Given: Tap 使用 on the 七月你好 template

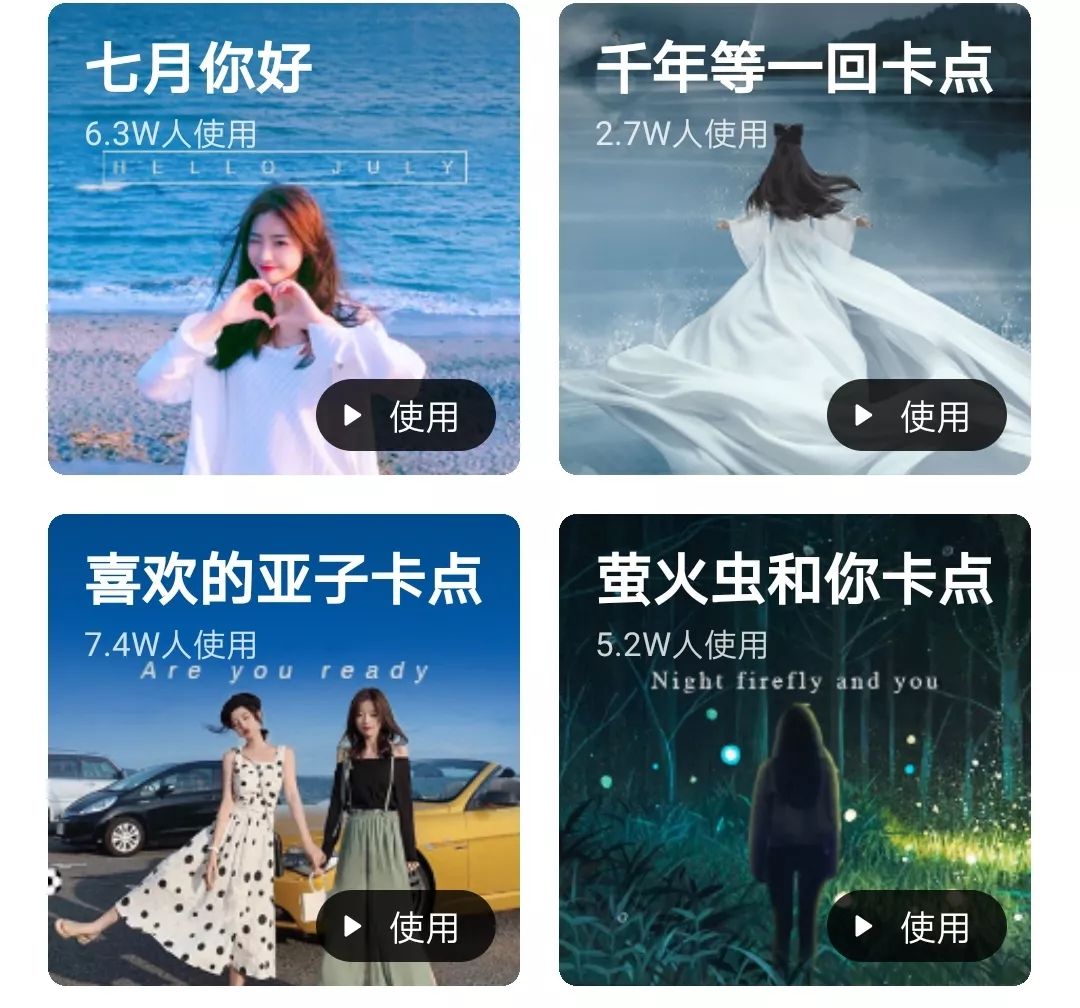Looking at the screenshot, I should pos(406,415).
